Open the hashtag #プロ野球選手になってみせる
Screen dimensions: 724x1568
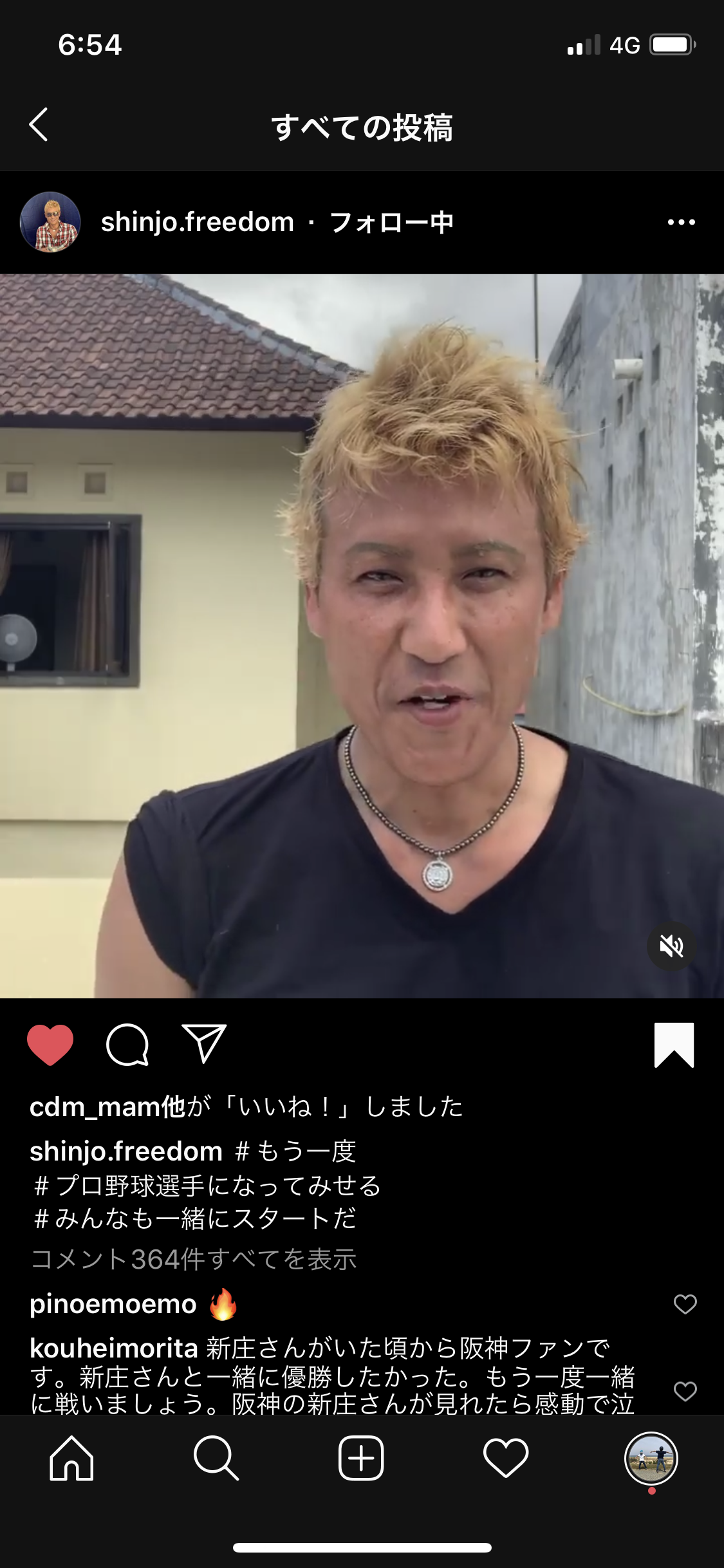pyautogui.click(x=207, y=1185)
